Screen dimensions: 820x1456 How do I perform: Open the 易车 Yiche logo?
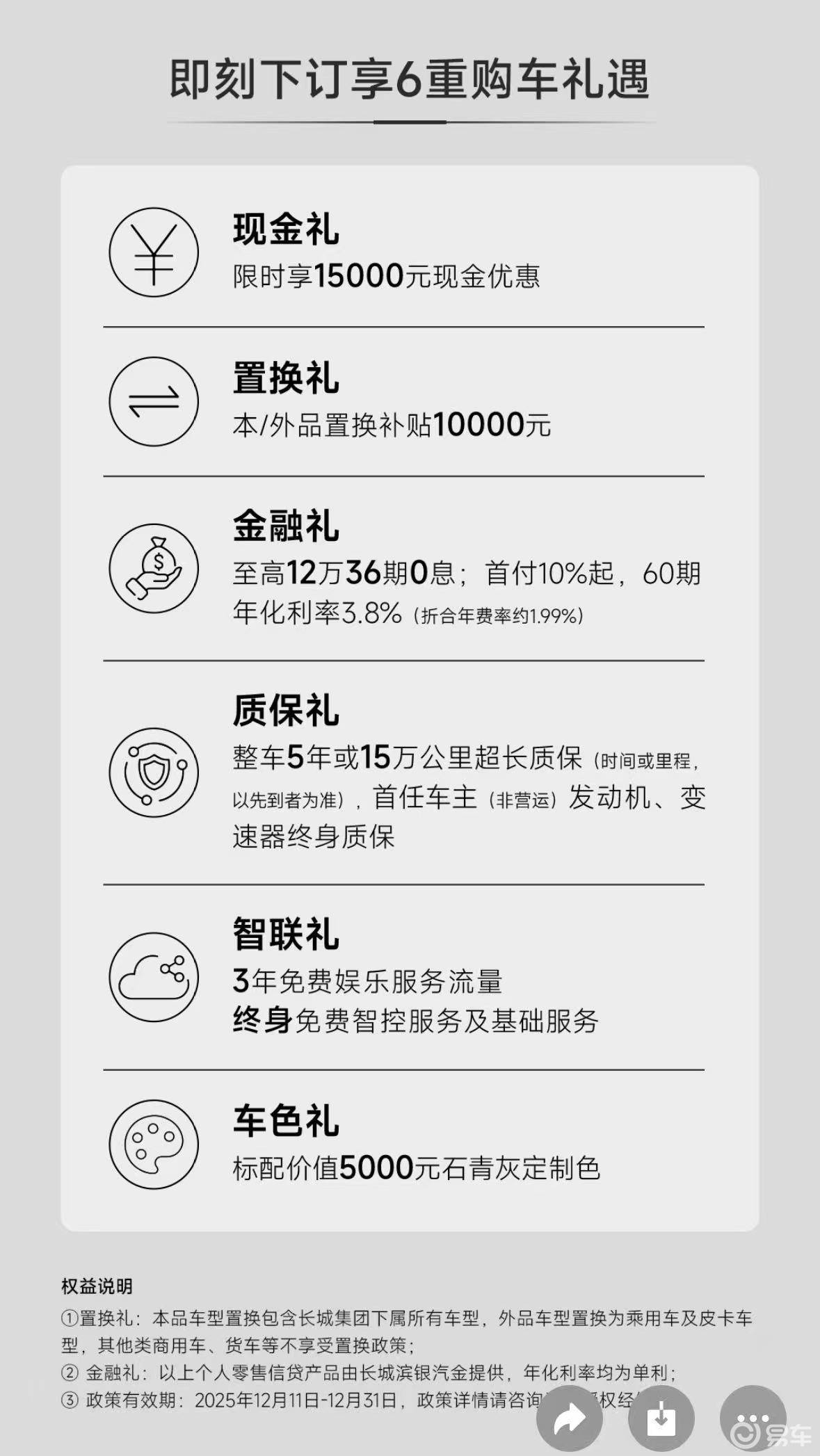(753, 1421)
